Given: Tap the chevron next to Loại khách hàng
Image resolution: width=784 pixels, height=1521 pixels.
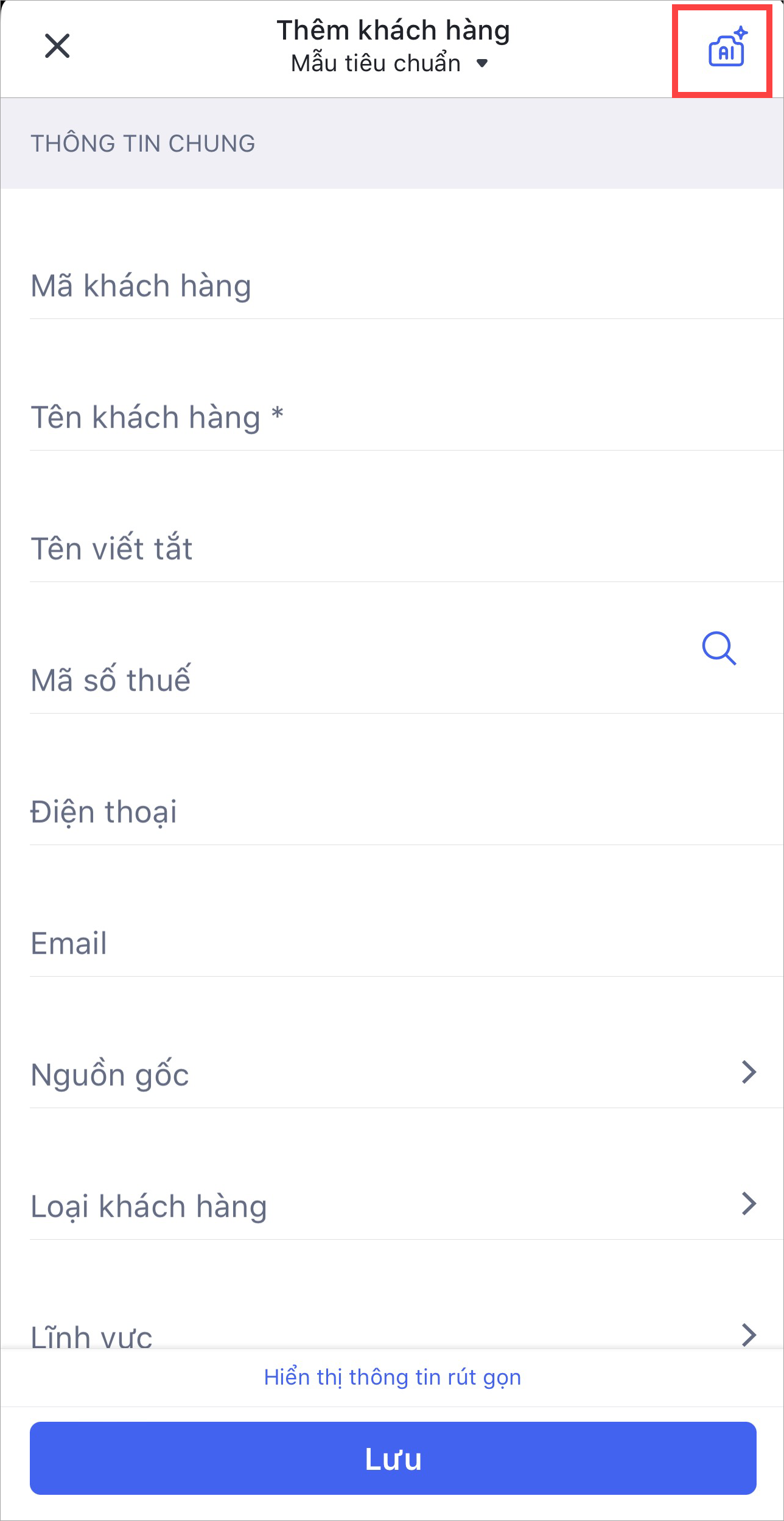Looking at the screenshot, I should click(x=748, y=1205).
